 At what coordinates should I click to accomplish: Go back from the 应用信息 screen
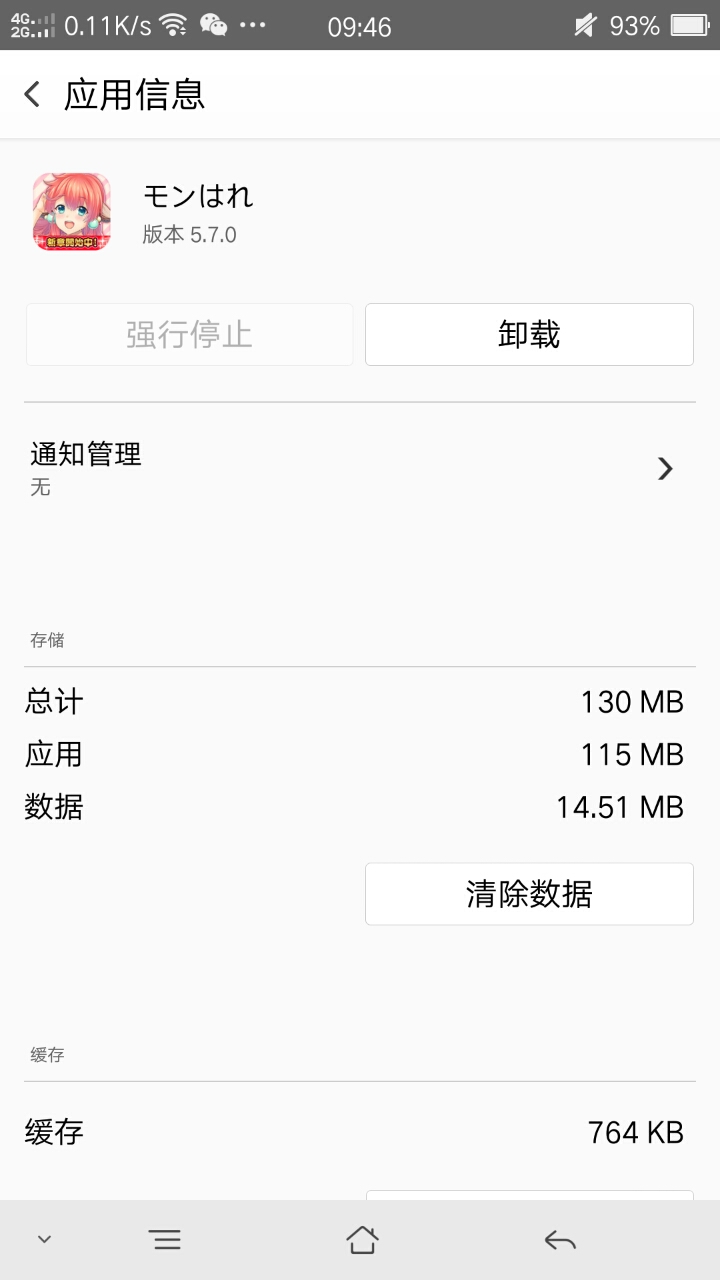click(x=33, y=95)
